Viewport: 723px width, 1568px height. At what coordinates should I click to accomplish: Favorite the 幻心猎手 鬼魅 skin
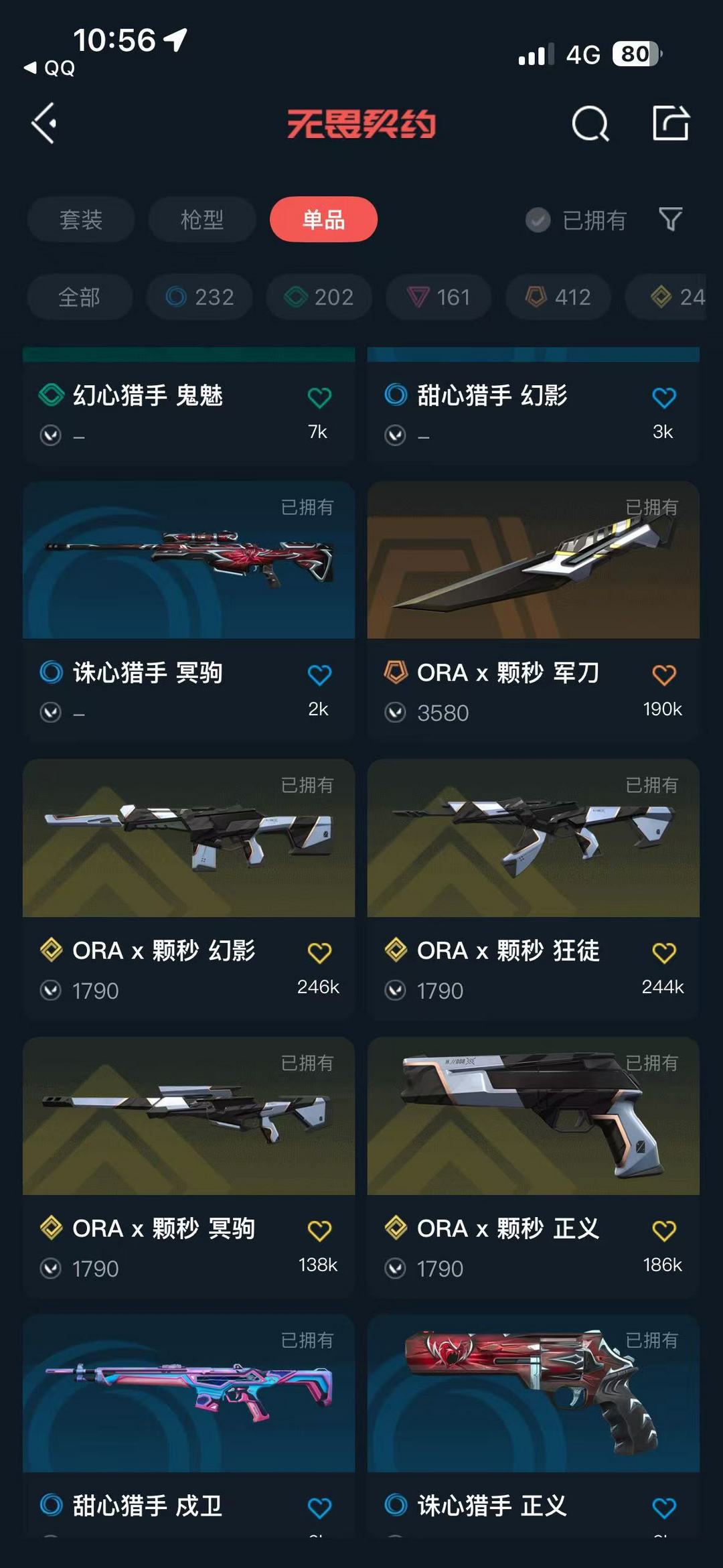[x=319, y=398]
